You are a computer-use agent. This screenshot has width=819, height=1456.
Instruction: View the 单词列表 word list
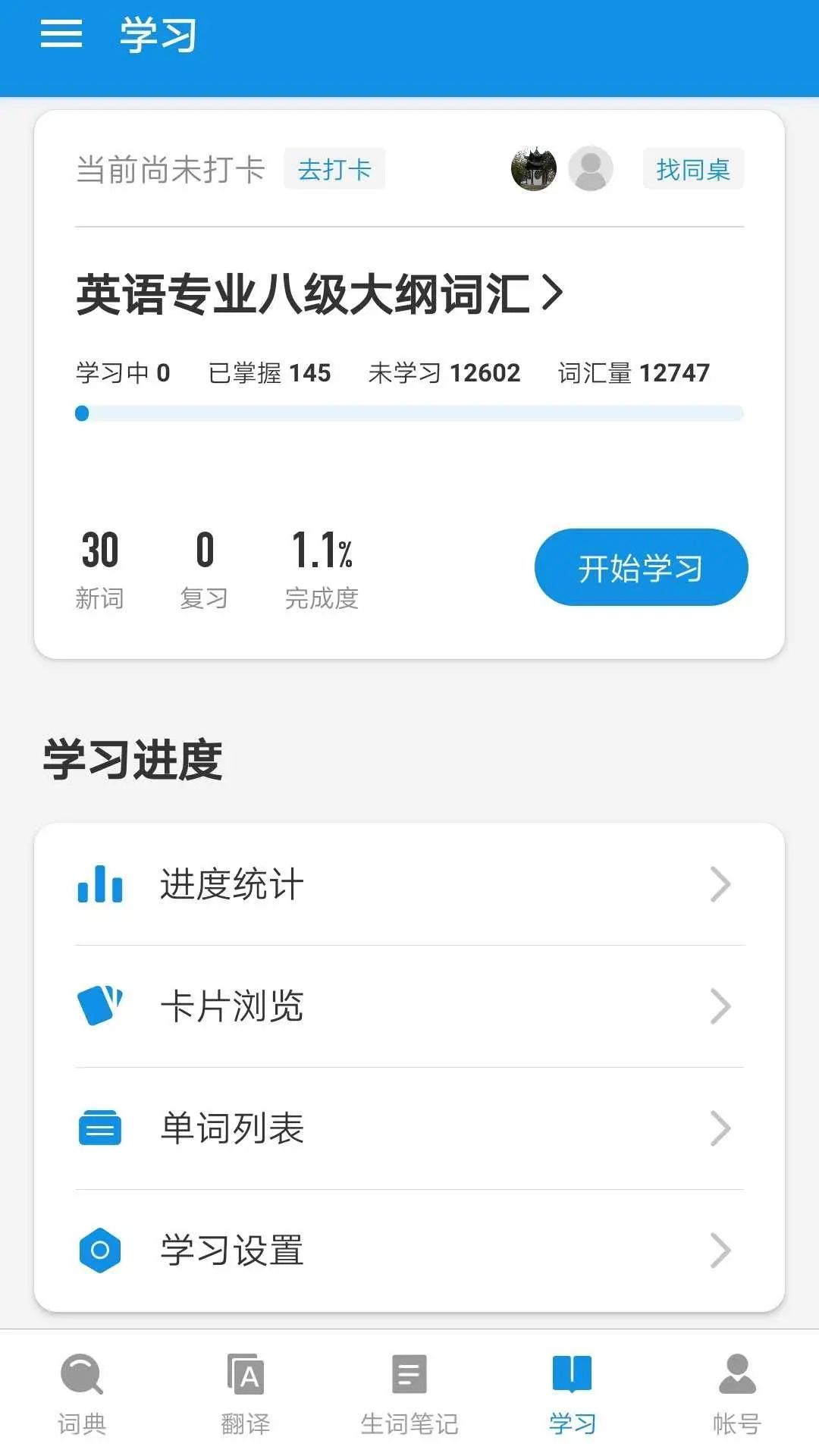(x=409, y=1128)
